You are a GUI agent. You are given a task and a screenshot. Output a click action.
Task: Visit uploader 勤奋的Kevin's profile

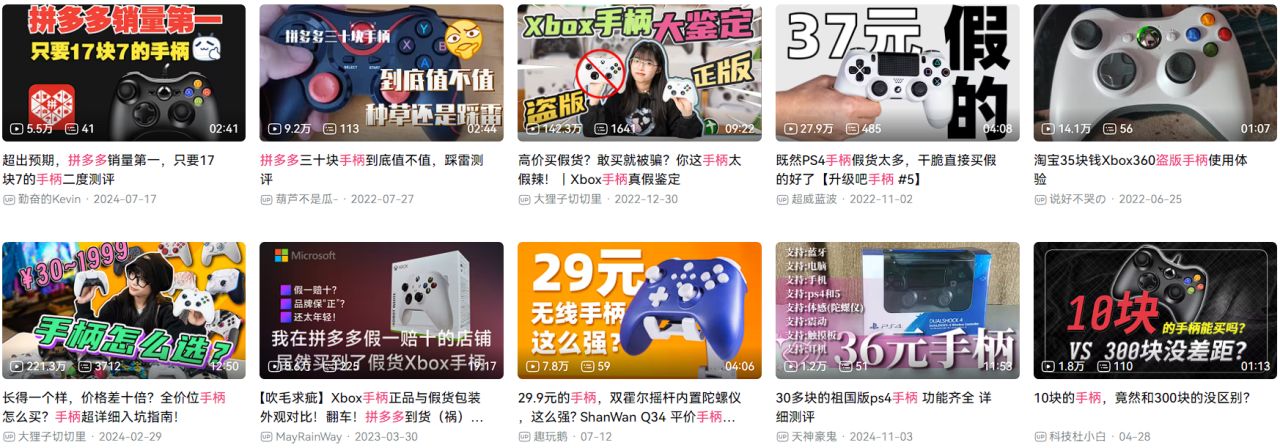[50, 199]
